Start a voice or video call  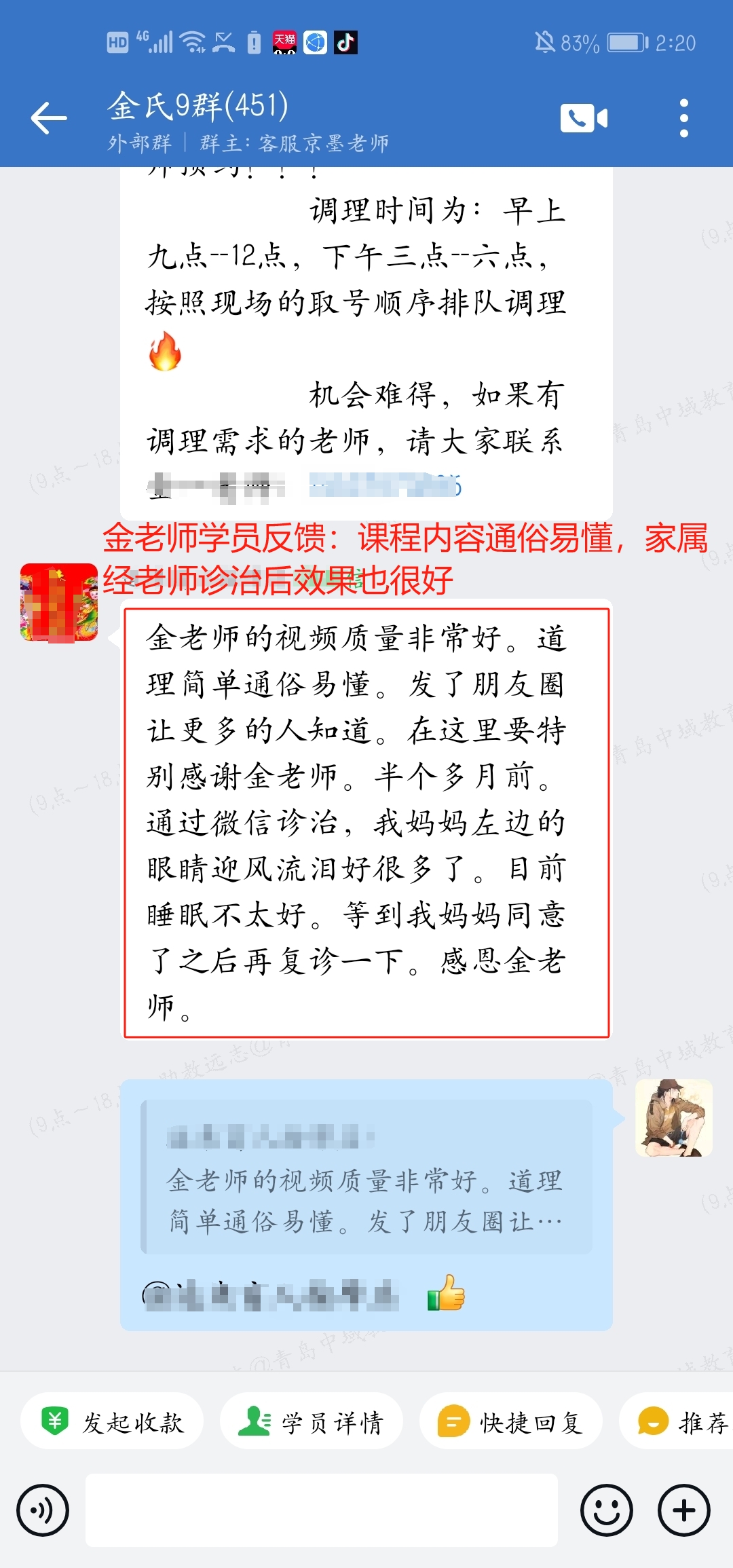point(584,118)
